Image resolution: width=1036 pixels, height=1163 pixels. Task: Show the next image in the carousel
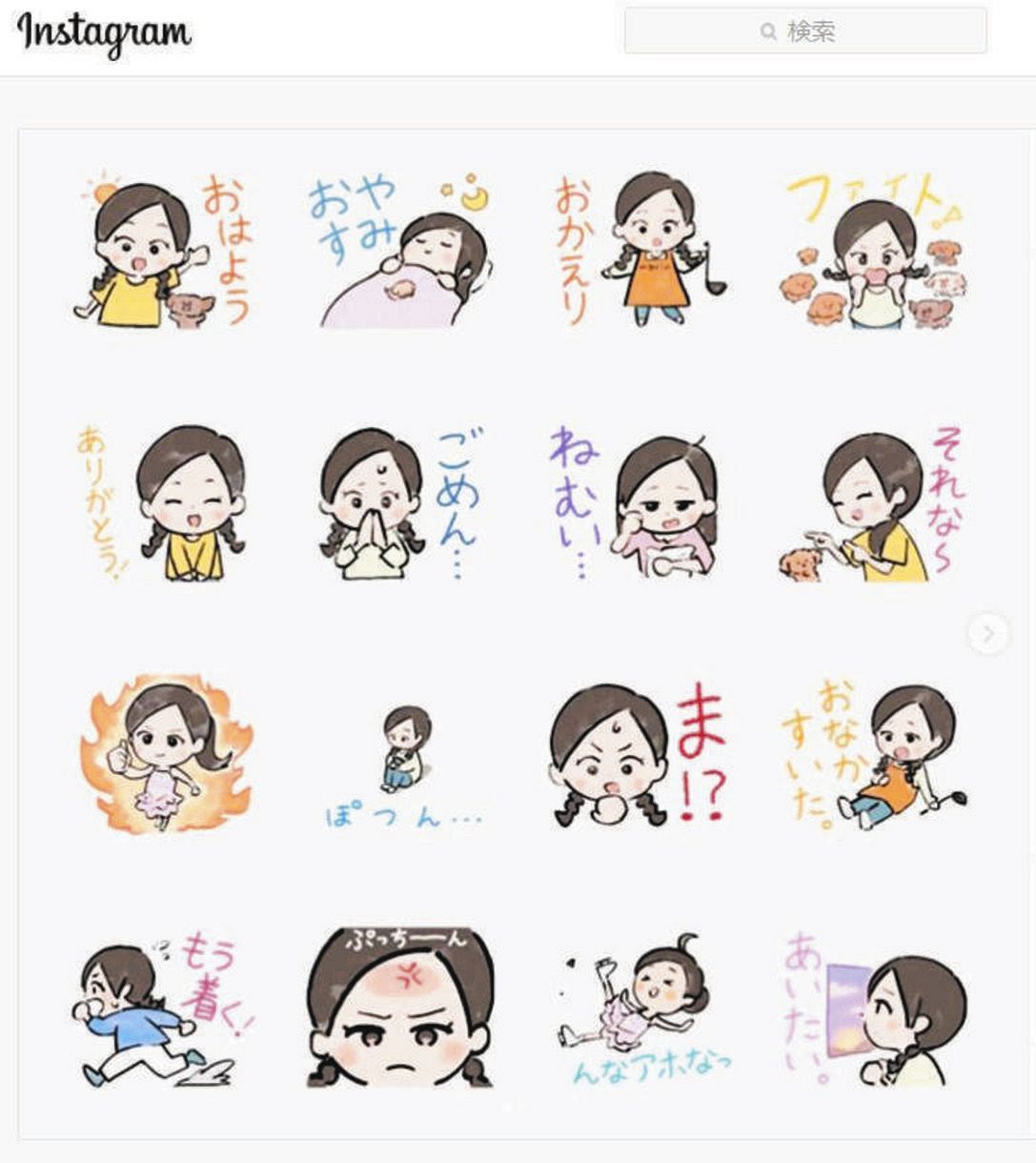[x=987, y=633]
